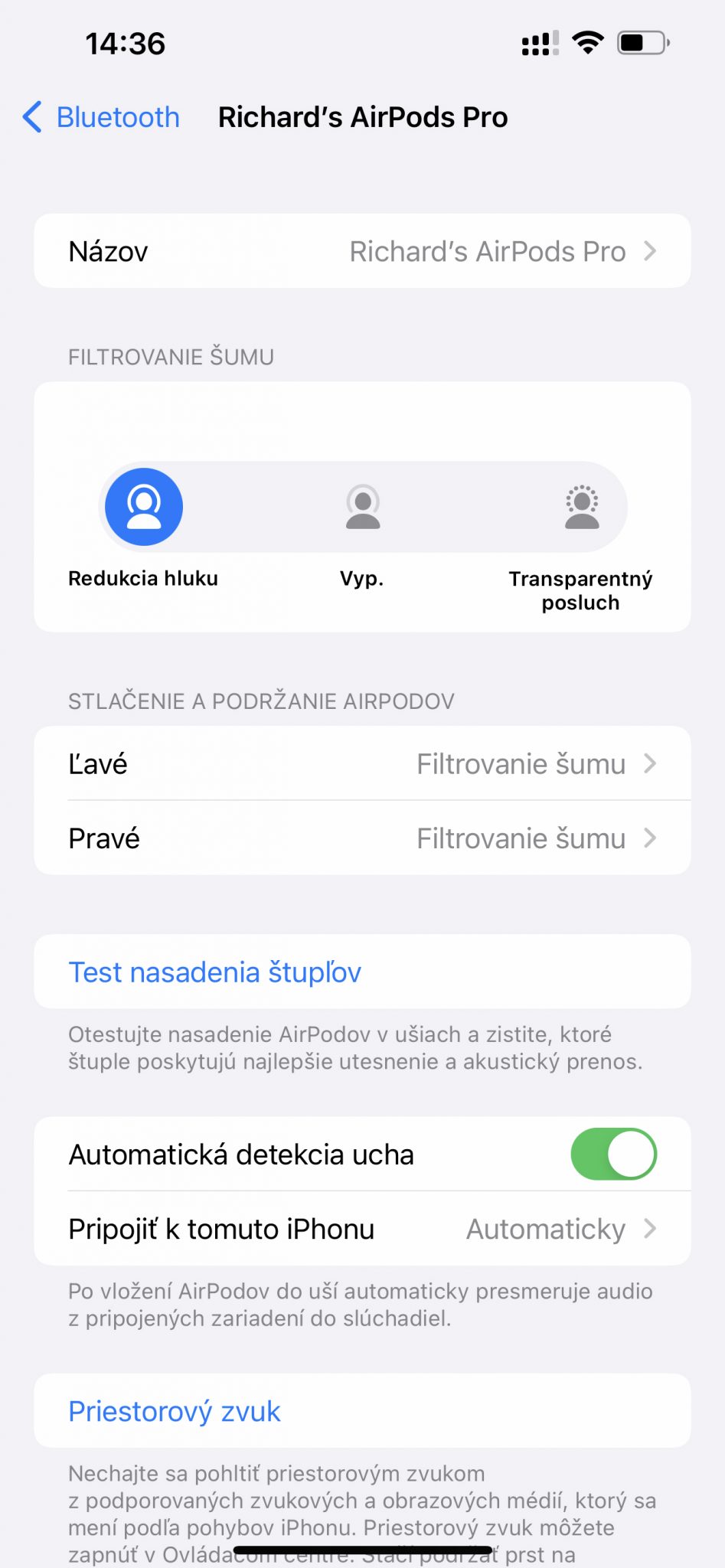Screen dimensions: 725x1568
Task: Go back to Bluetooth settings
Action: 102,117
